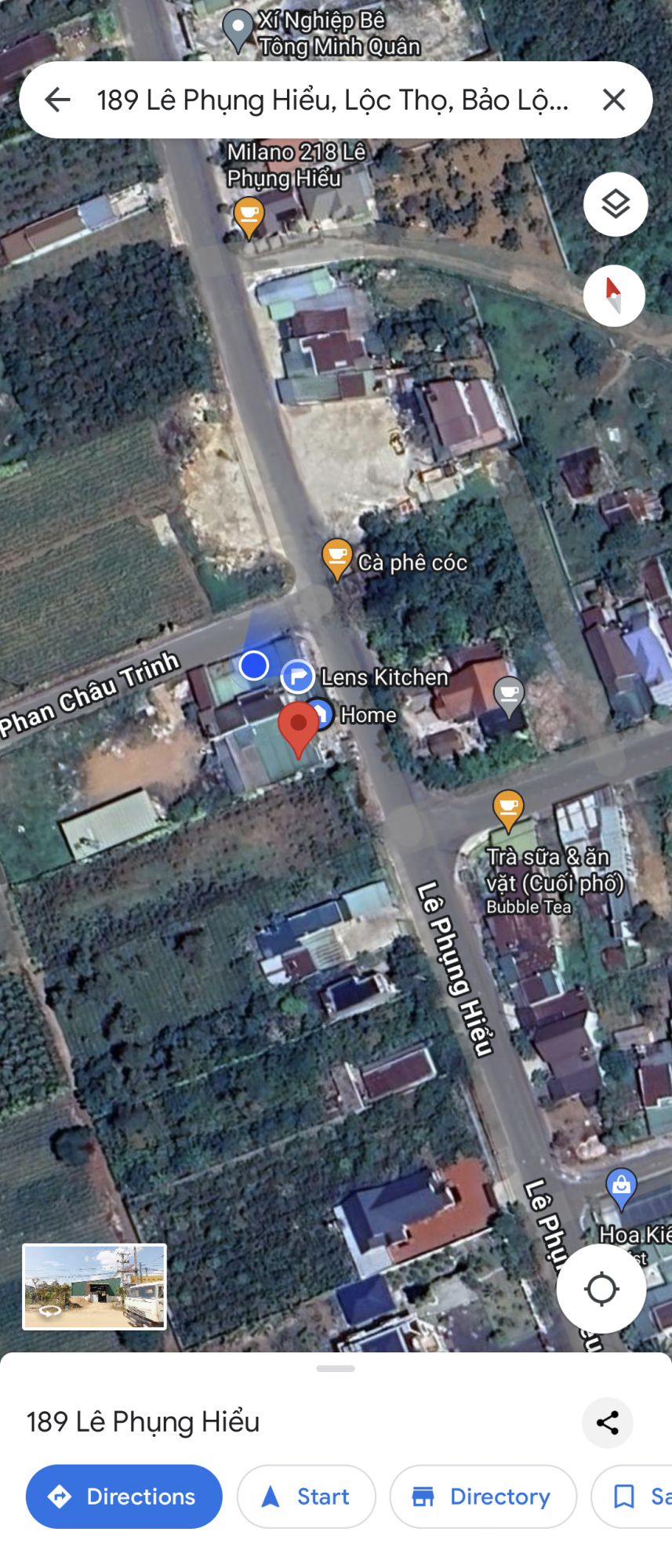Open the Trà sữa & ăn vặt marker
The image size is (672, 1568).
click(508, 808)
